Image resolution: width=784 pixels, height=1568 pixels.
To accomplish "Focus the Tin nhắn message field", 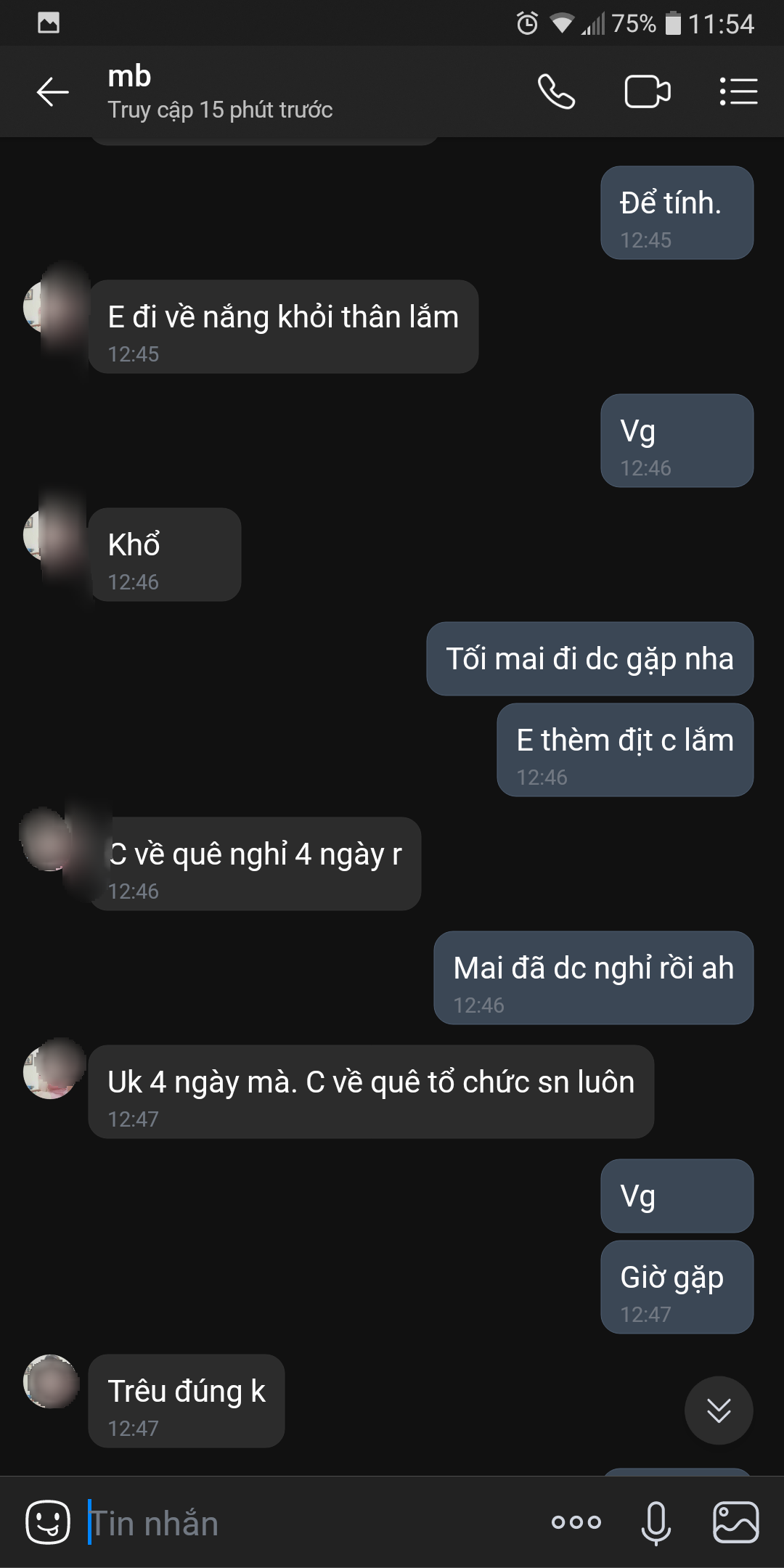I will [x=305, y=1523].
